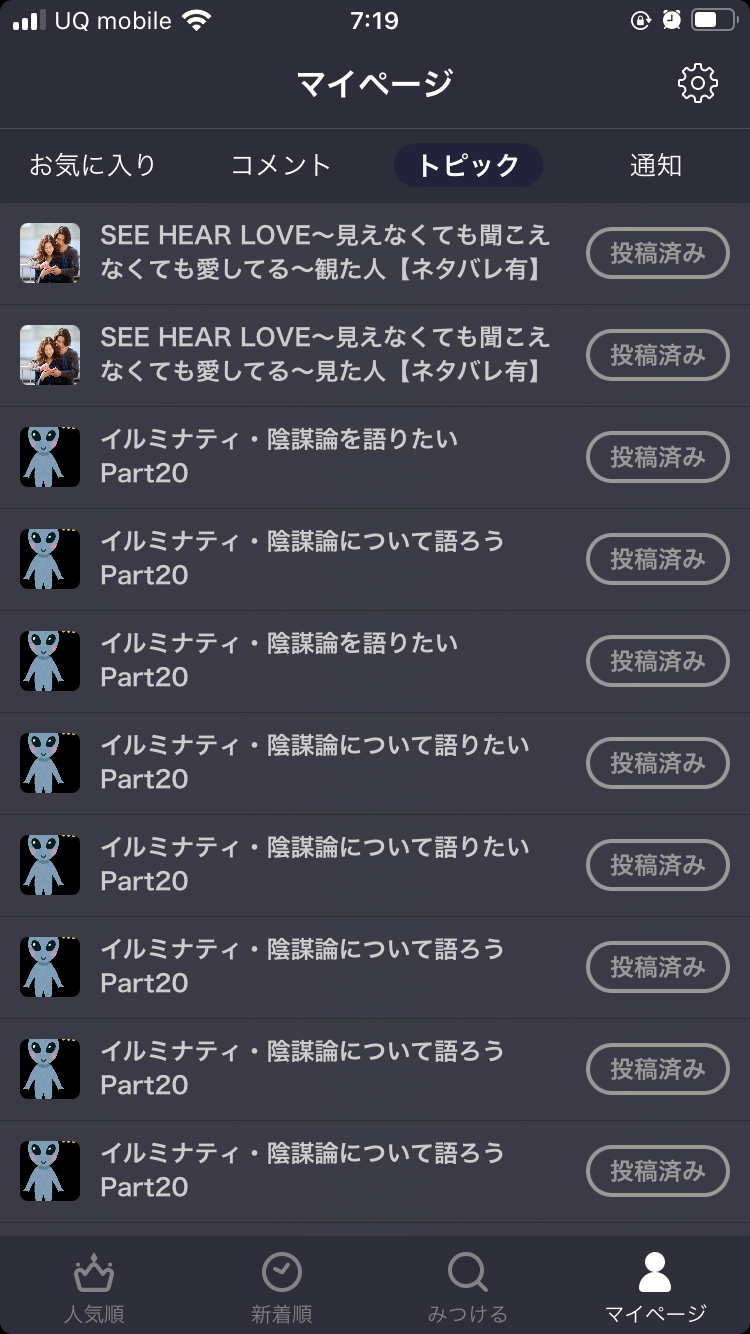Screen dimensions: 750x1334
Task: Open SEE HEAR LOVE 見た人 topic
Action: click(x=325, y=355)
